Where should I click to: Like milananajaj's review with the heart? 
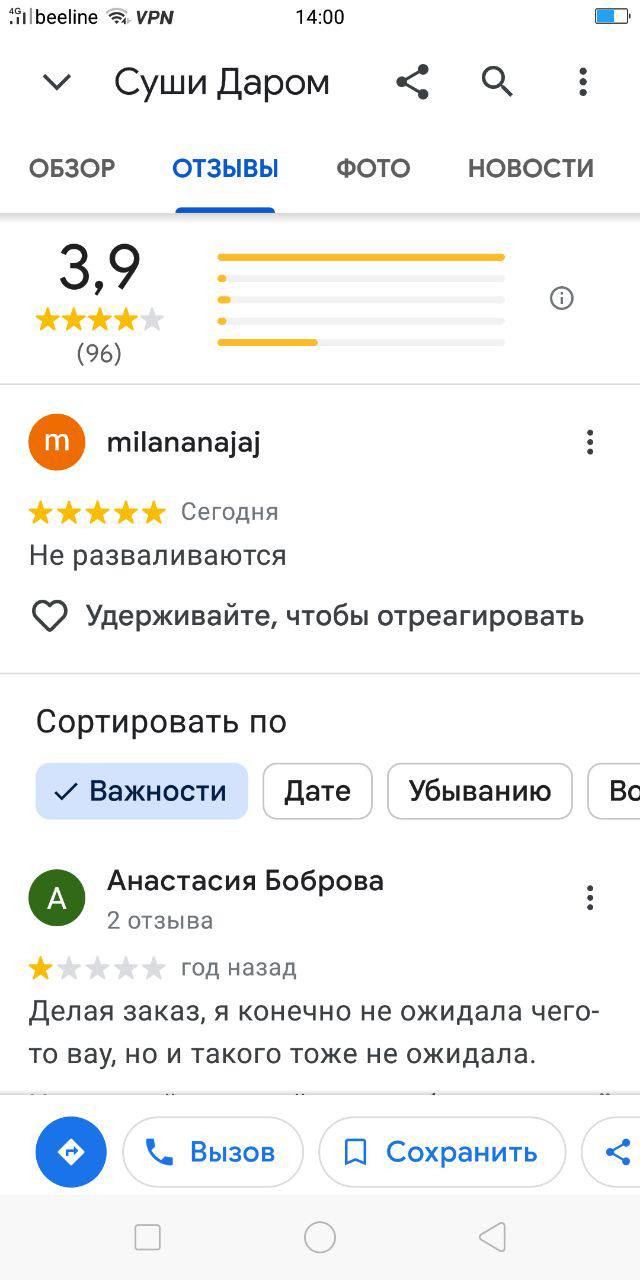[49, 616]
